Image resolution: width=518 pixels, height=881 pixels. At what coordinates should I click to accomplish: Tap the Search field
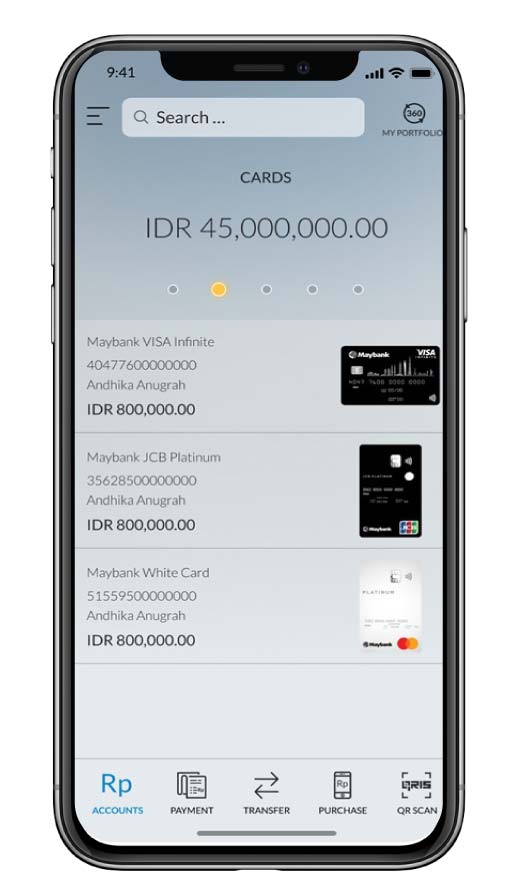point(243,117)
